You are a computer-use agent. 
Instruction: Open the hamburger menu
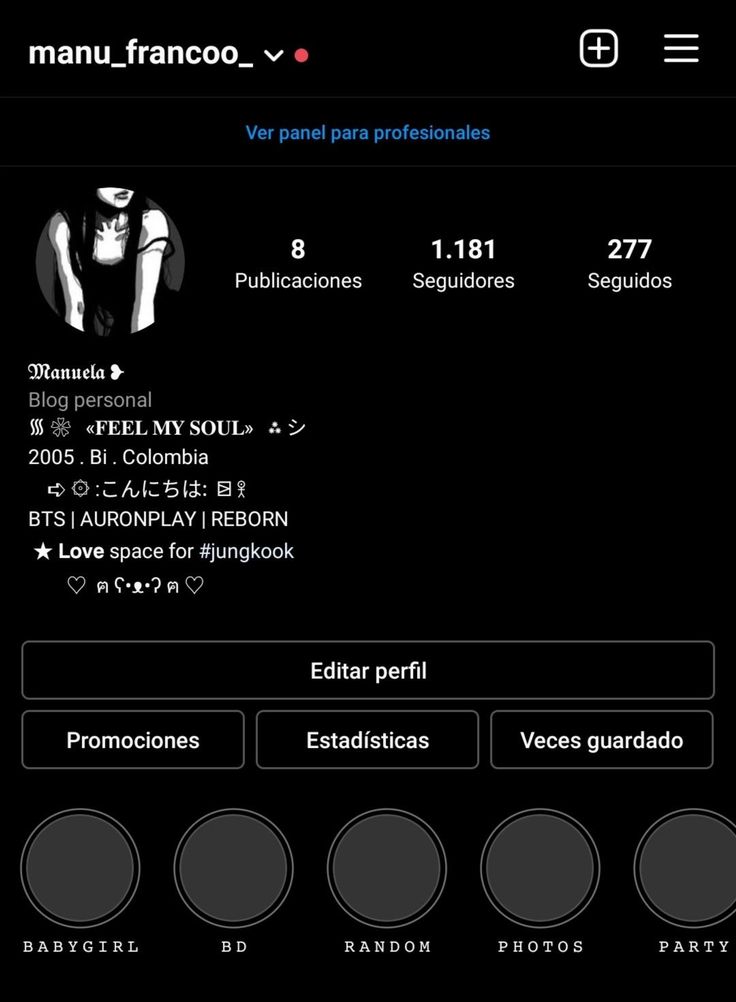(681, 47)
